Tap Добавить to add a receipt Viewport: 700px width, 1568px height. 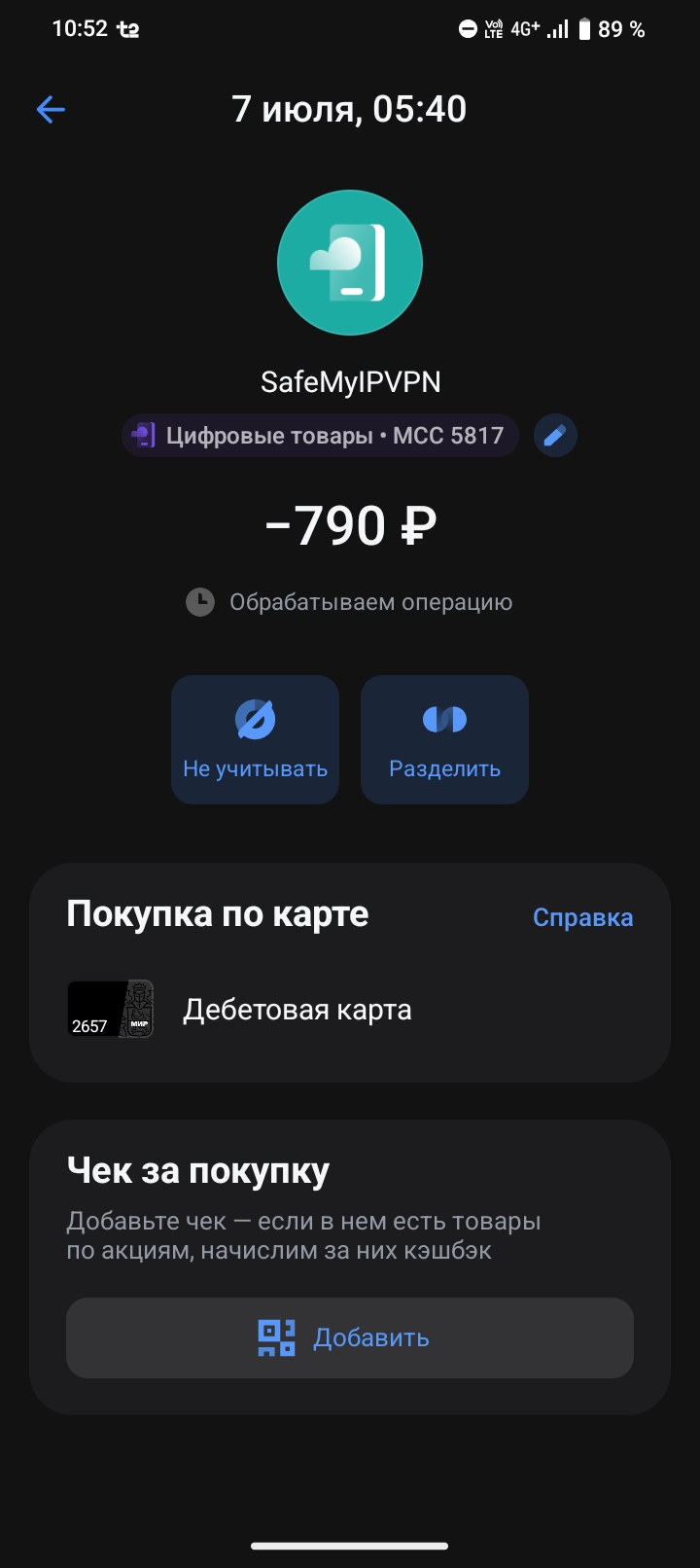[x=350, y=1338]
